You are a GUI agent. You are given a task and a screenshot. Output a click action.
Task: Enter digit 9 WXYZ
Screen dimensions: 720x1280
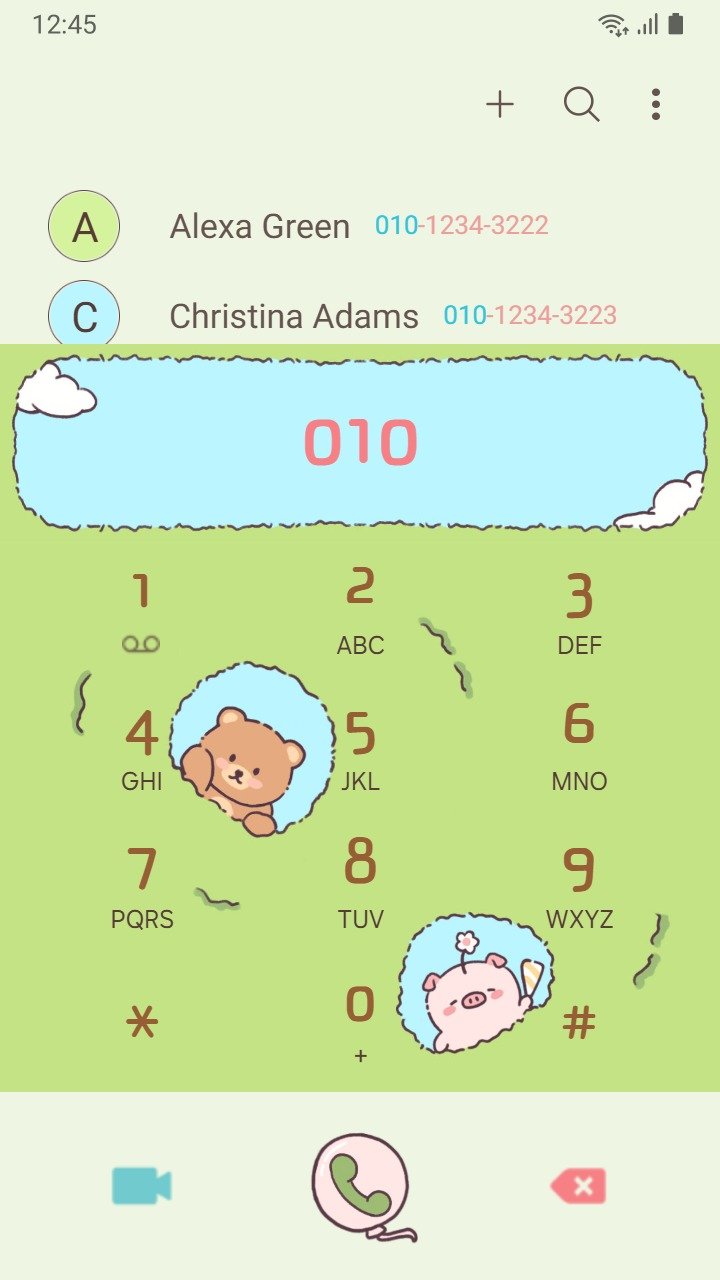click(579, 885)
